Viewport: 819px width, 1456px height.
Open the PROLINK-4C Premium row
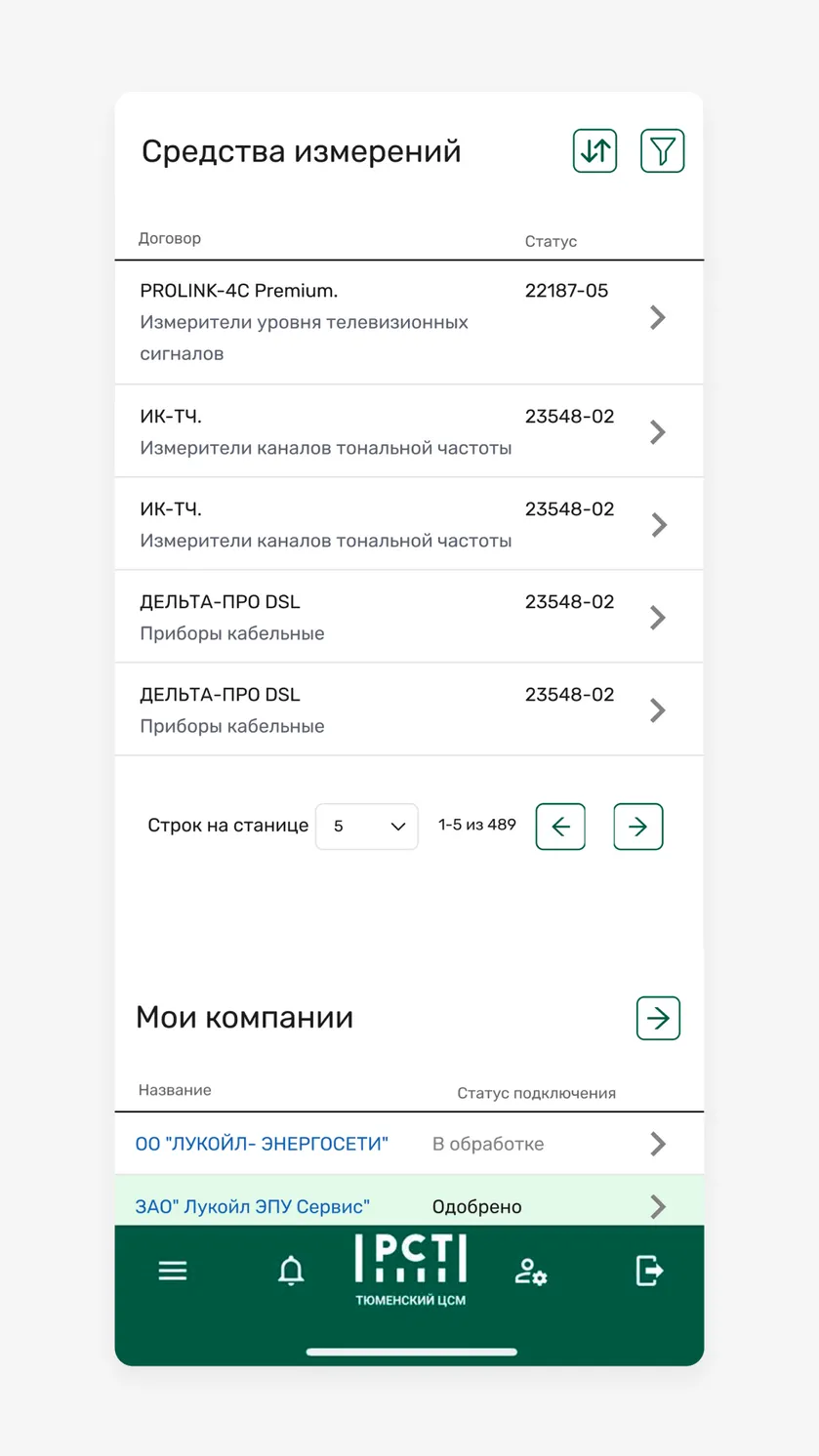coord(409,322)
